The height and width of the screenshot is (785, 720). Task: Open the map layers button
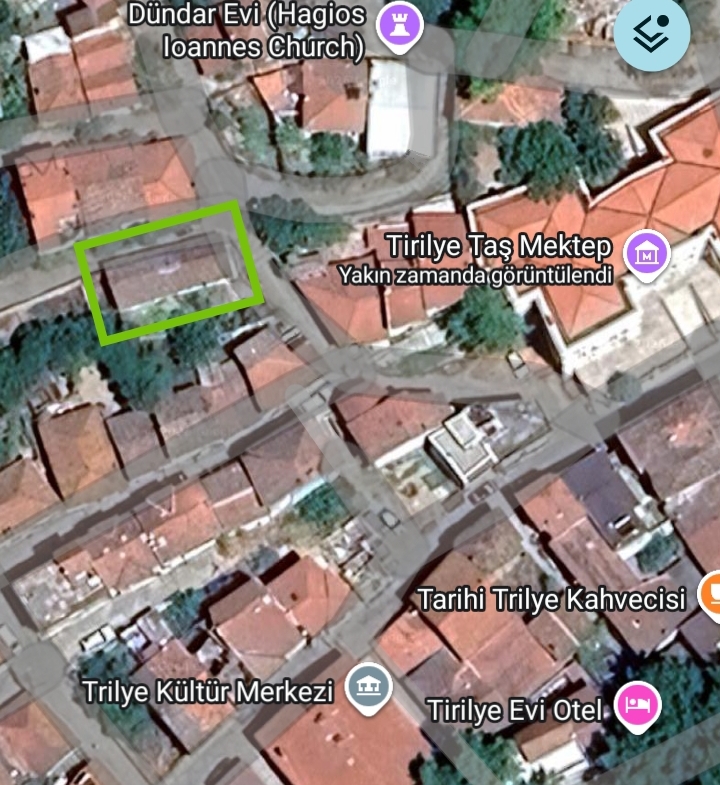(652, 33)
